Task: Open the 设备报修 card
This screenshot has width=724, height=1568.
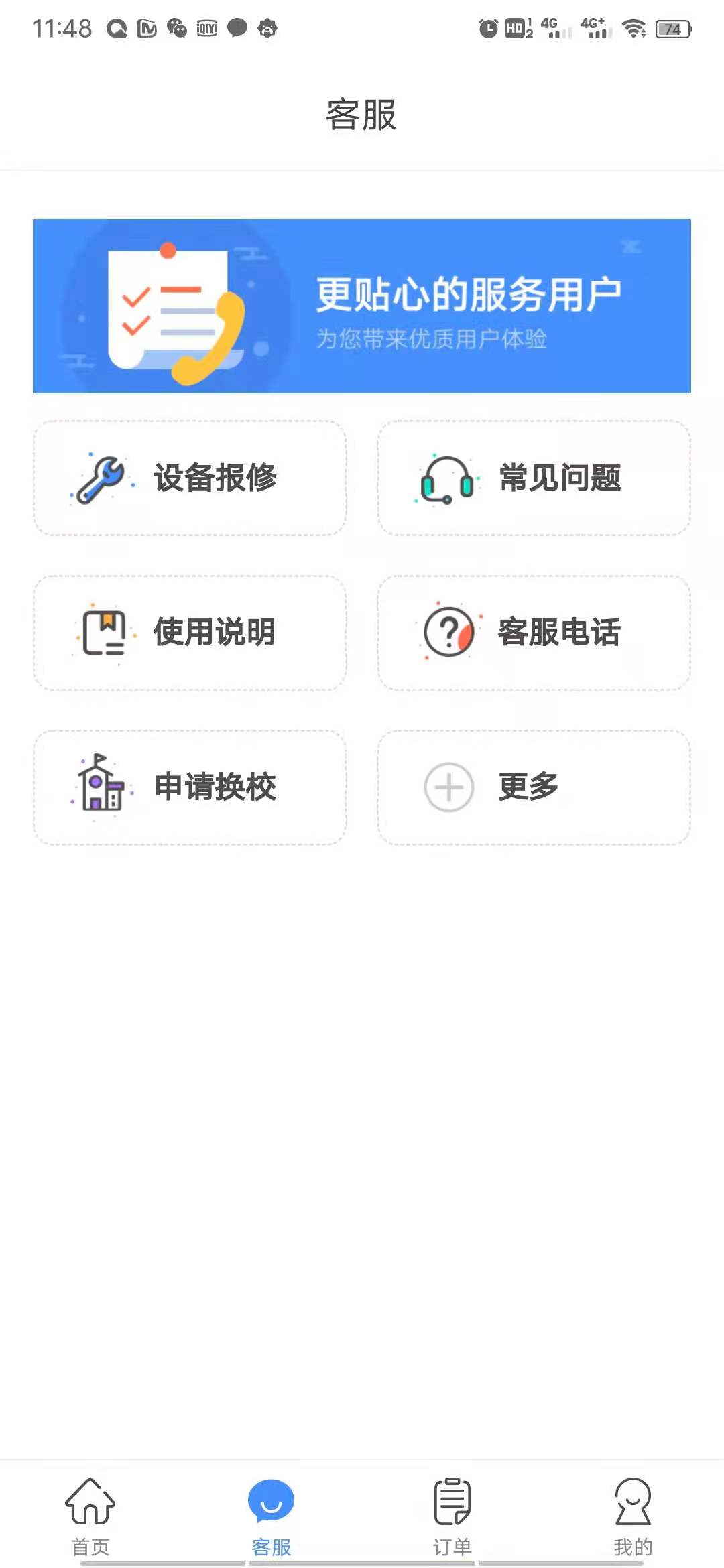Action: click(191, 477)
